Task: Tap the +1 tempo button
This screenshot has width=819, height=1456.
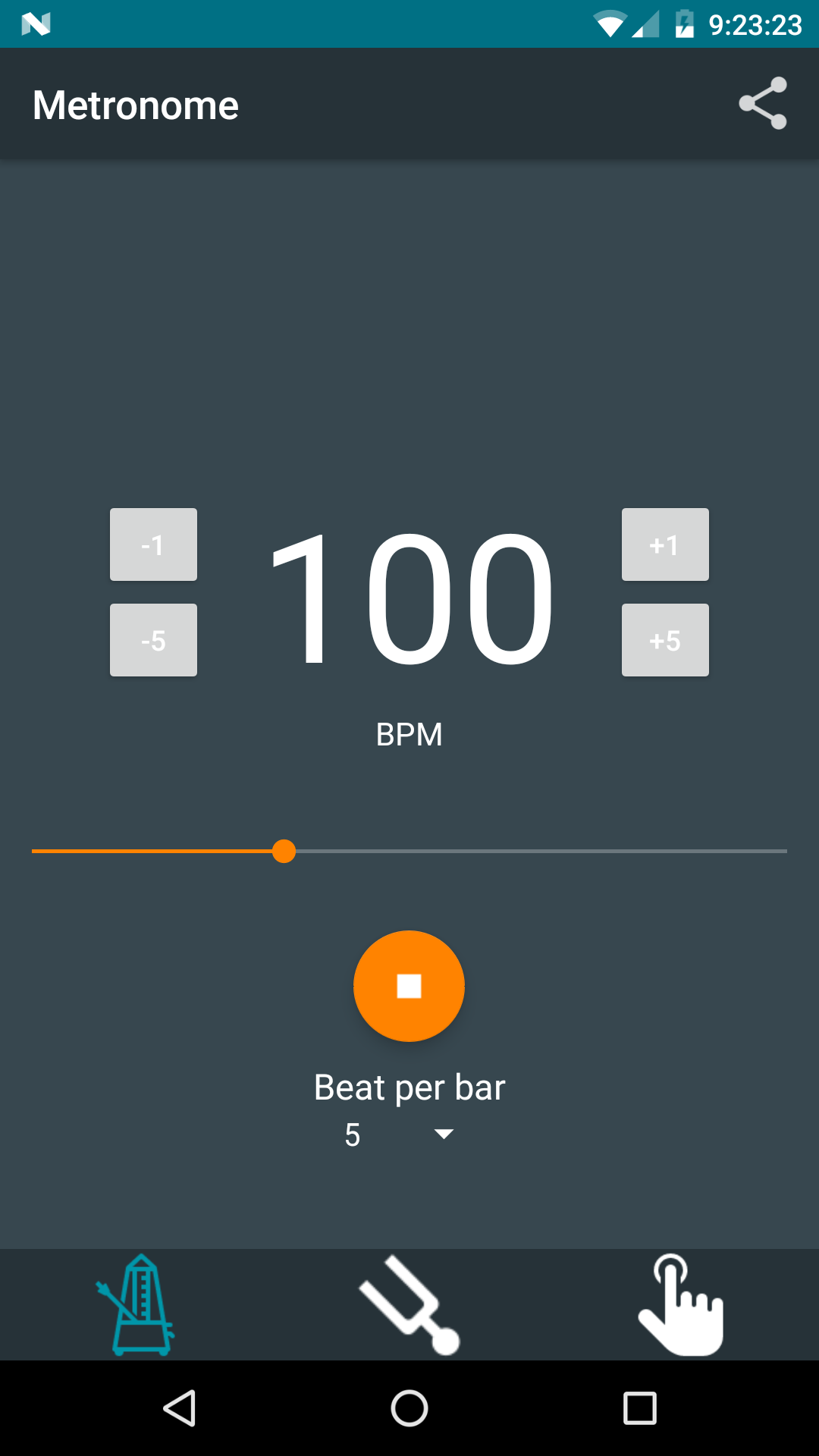Action: [665, 544]
